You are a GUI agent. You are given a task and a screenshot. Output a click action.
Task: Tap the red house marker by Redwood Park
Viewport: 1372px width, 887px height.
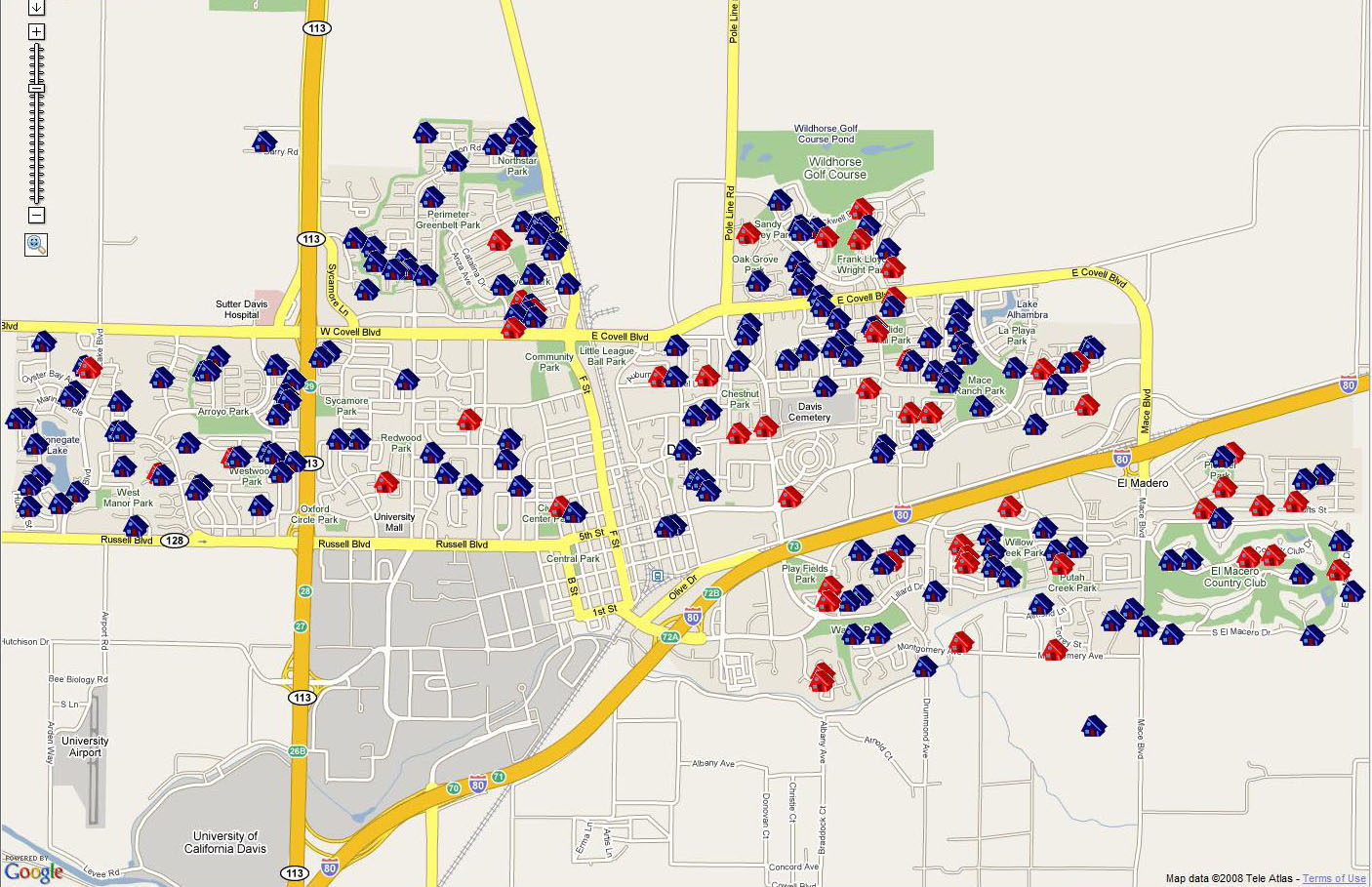tap(386, 482)
